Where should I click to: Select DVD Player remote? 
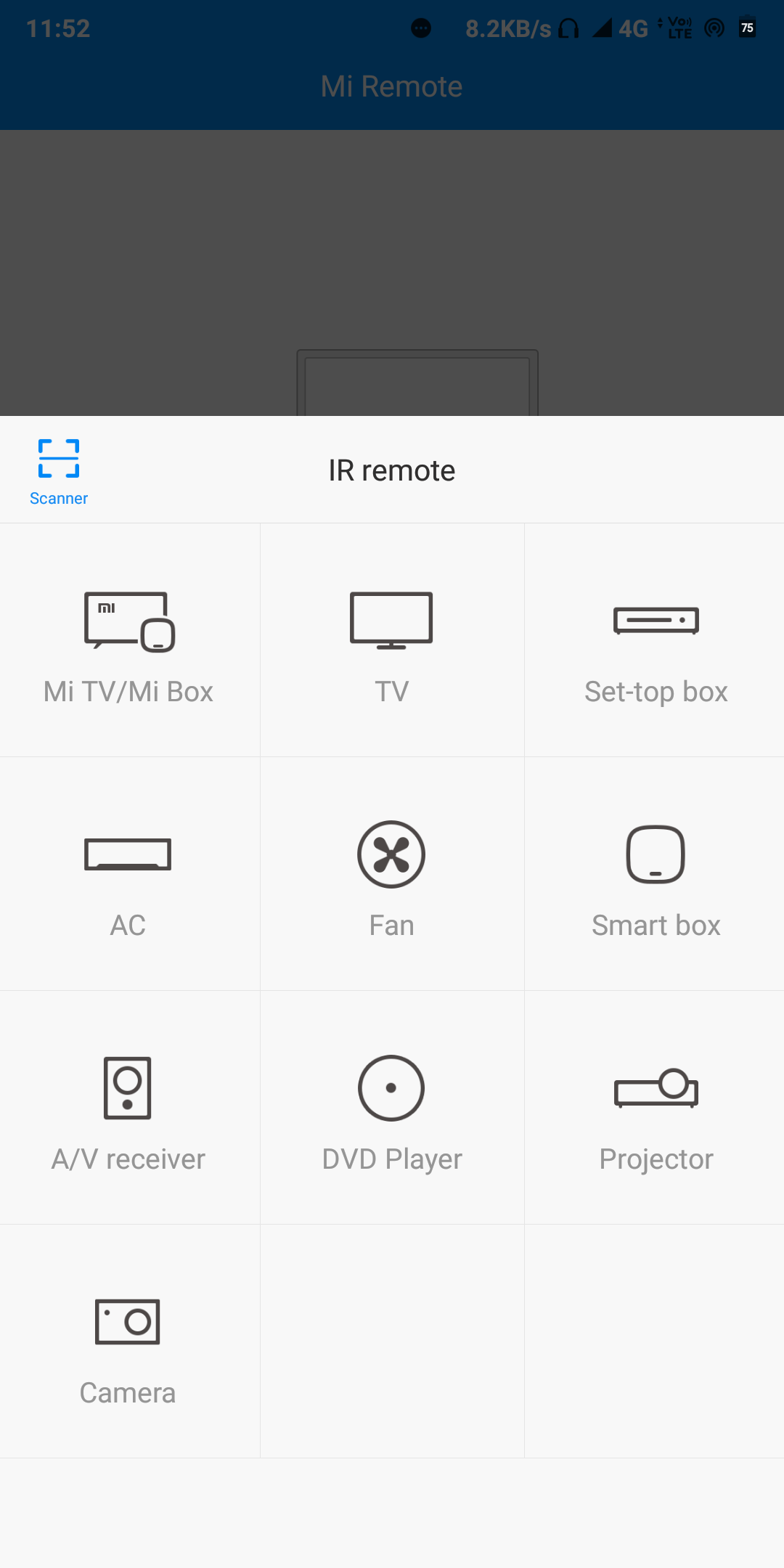[391, 1109]
